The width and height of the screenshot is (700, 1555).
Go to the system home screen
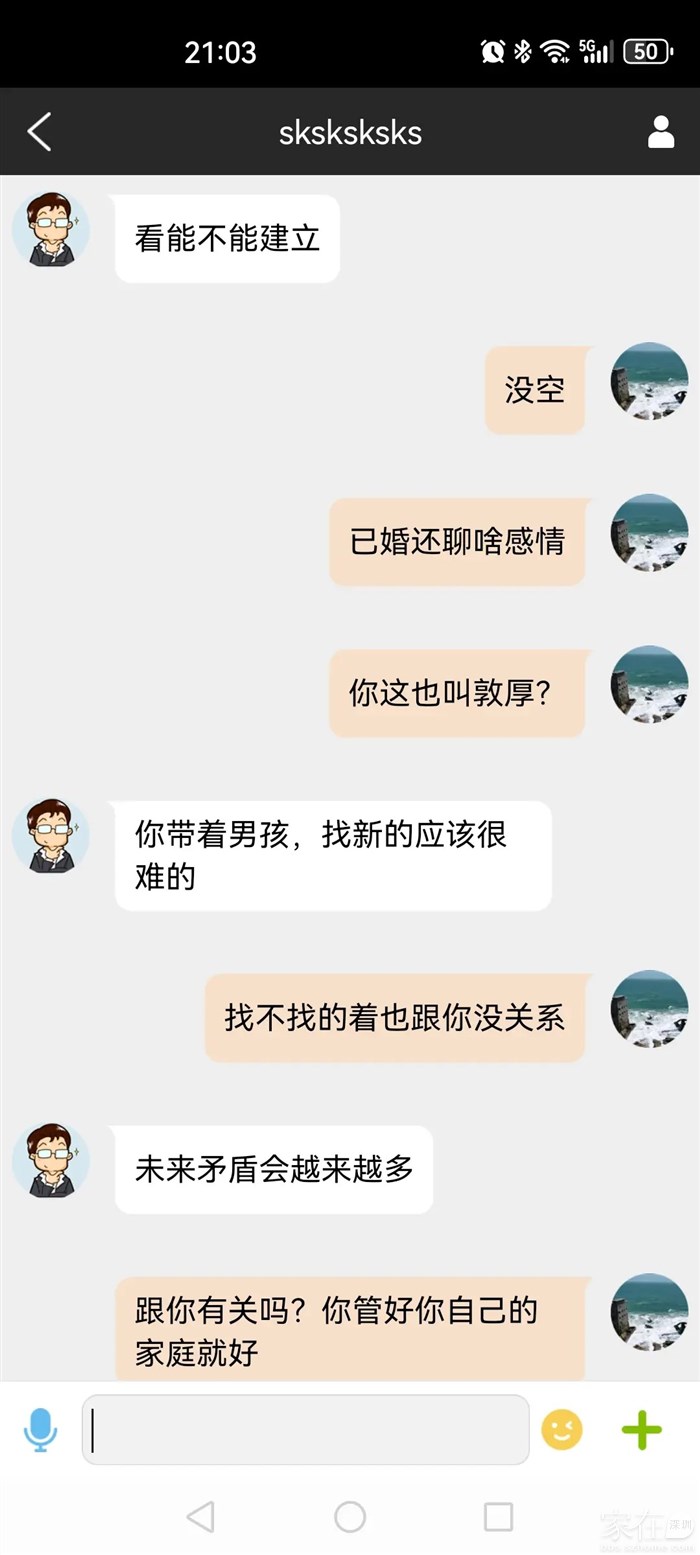[350, 1517]
